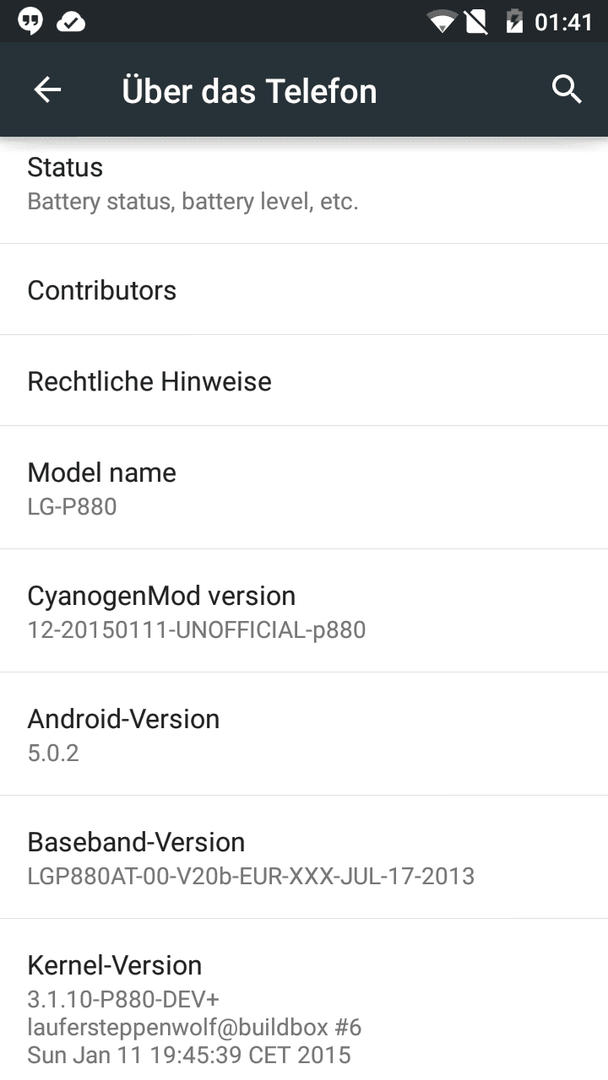Open the search magnifier icon
Image resolution: width=608 pixels, height=1080 pixels.
[x=566, y=90]
